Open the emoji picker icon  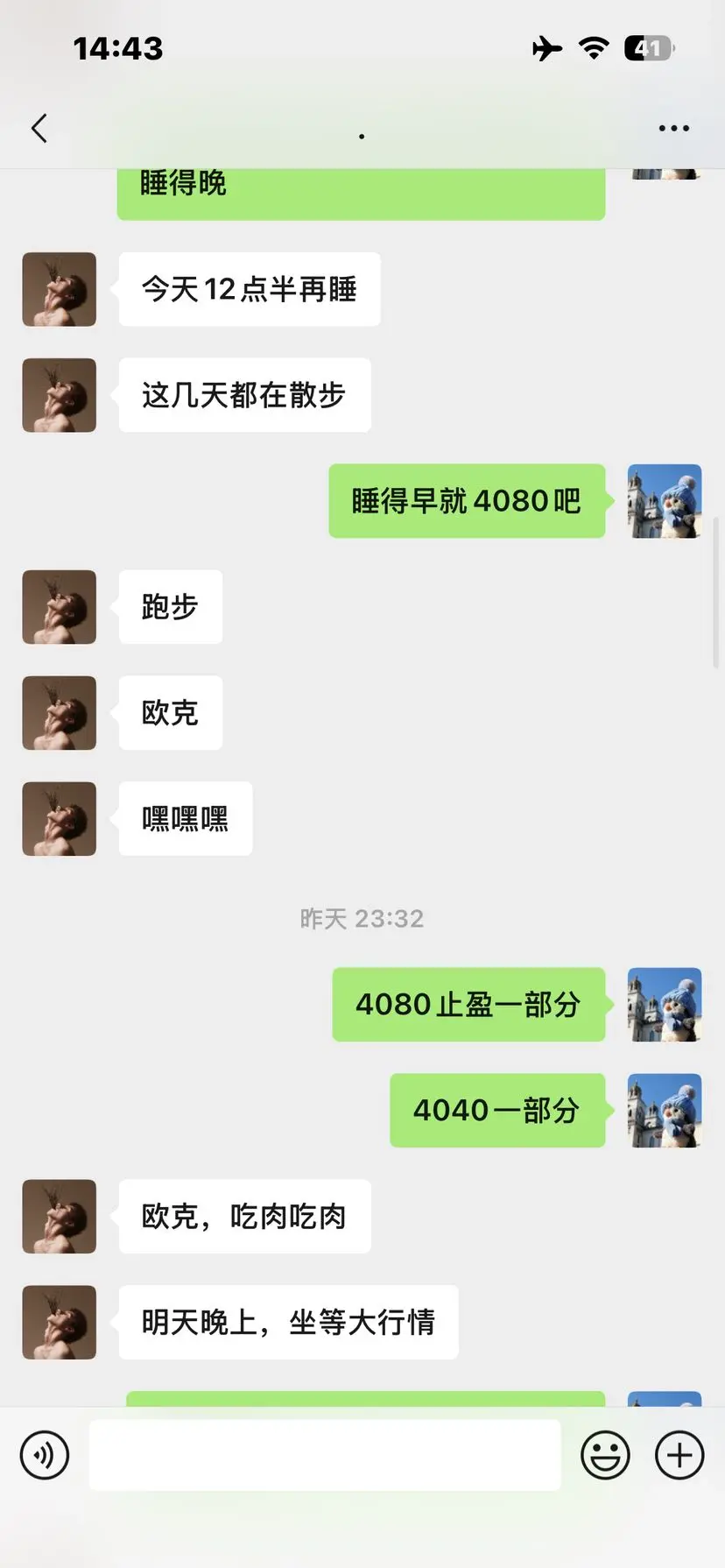pyautogui.click(x=606, y=1454)
